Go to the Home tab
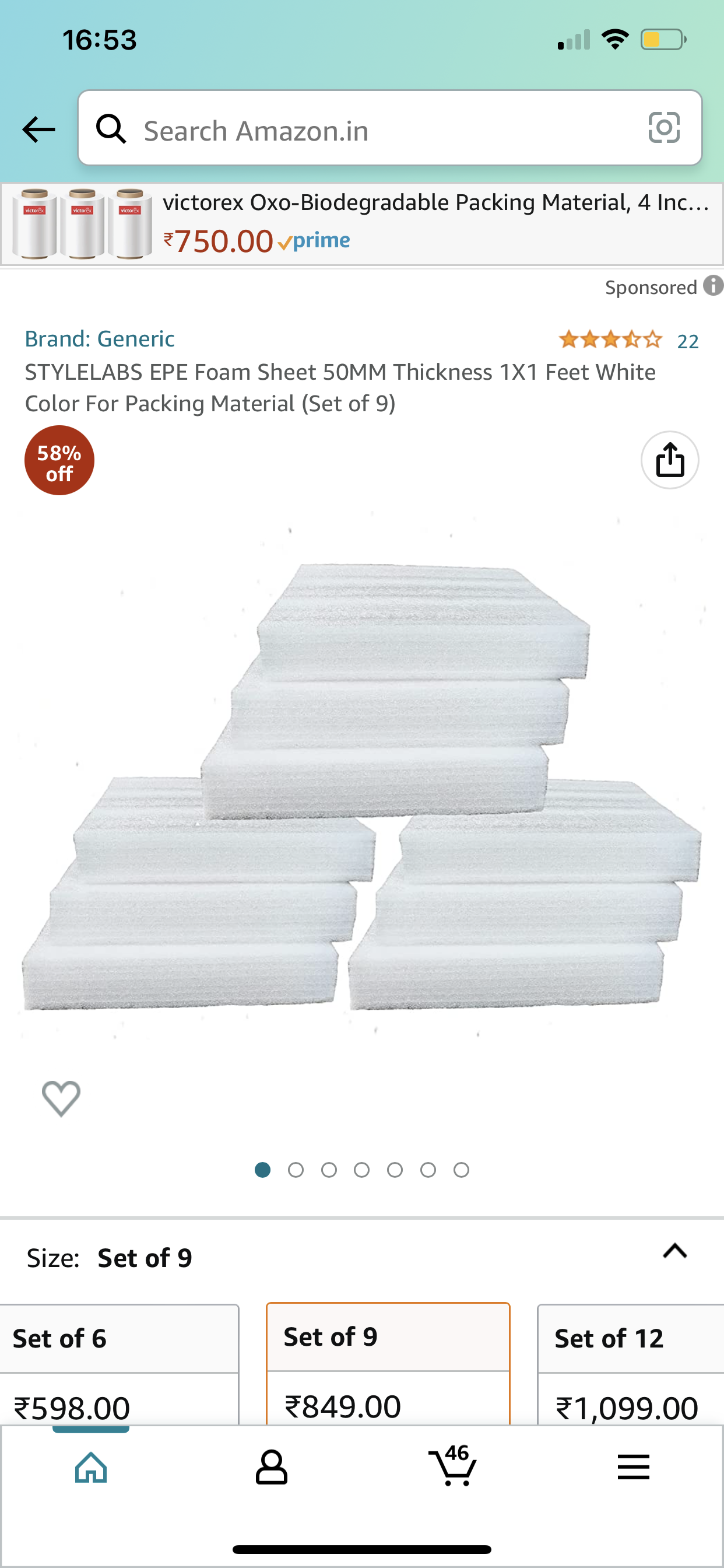Viewport: 724px width, 1568px height. coord(91,1468)
